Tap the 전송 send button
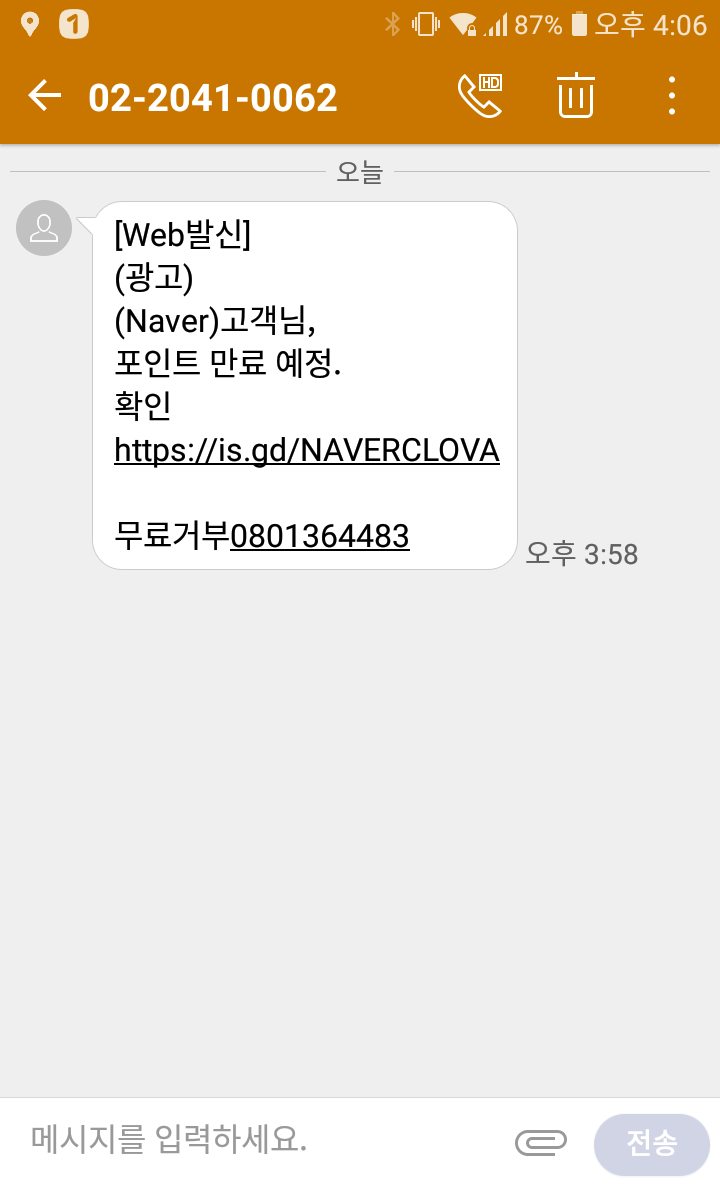This screenshot has height=1187, width=720. (x=652, y=1143)
